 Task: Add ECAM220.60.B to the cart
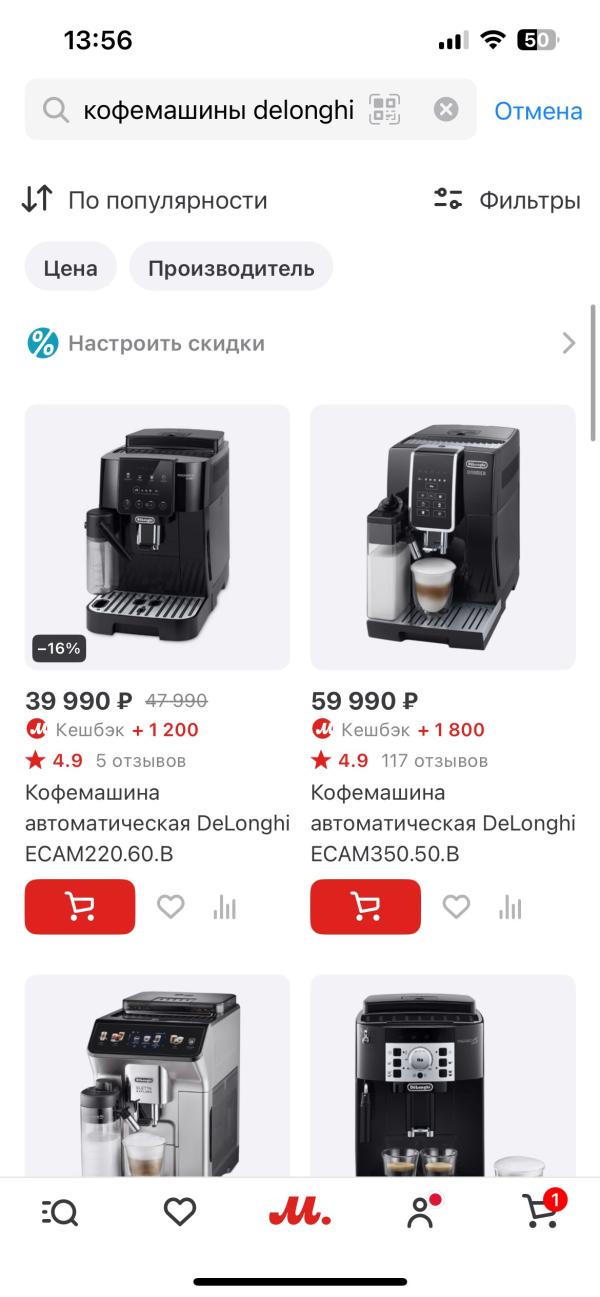tap(80, 907)
